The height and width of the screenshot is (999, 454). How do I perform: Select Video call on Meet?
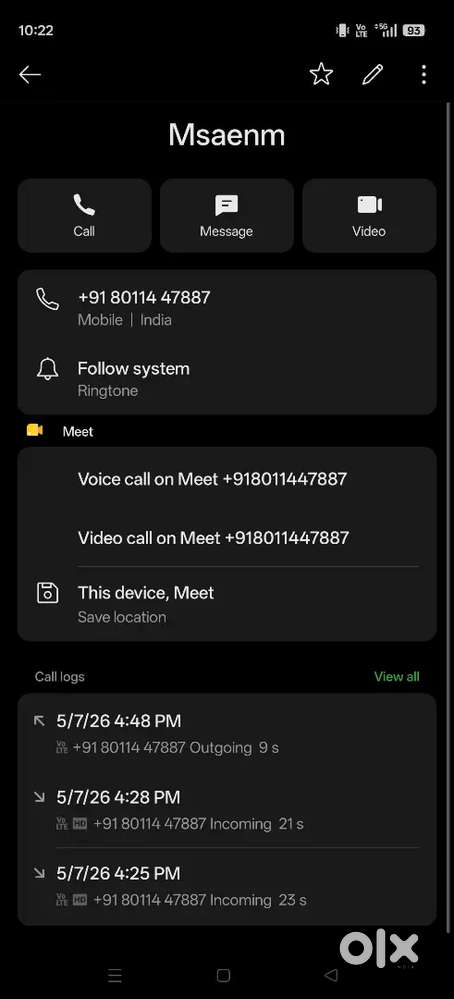click(x=227, y=538)
